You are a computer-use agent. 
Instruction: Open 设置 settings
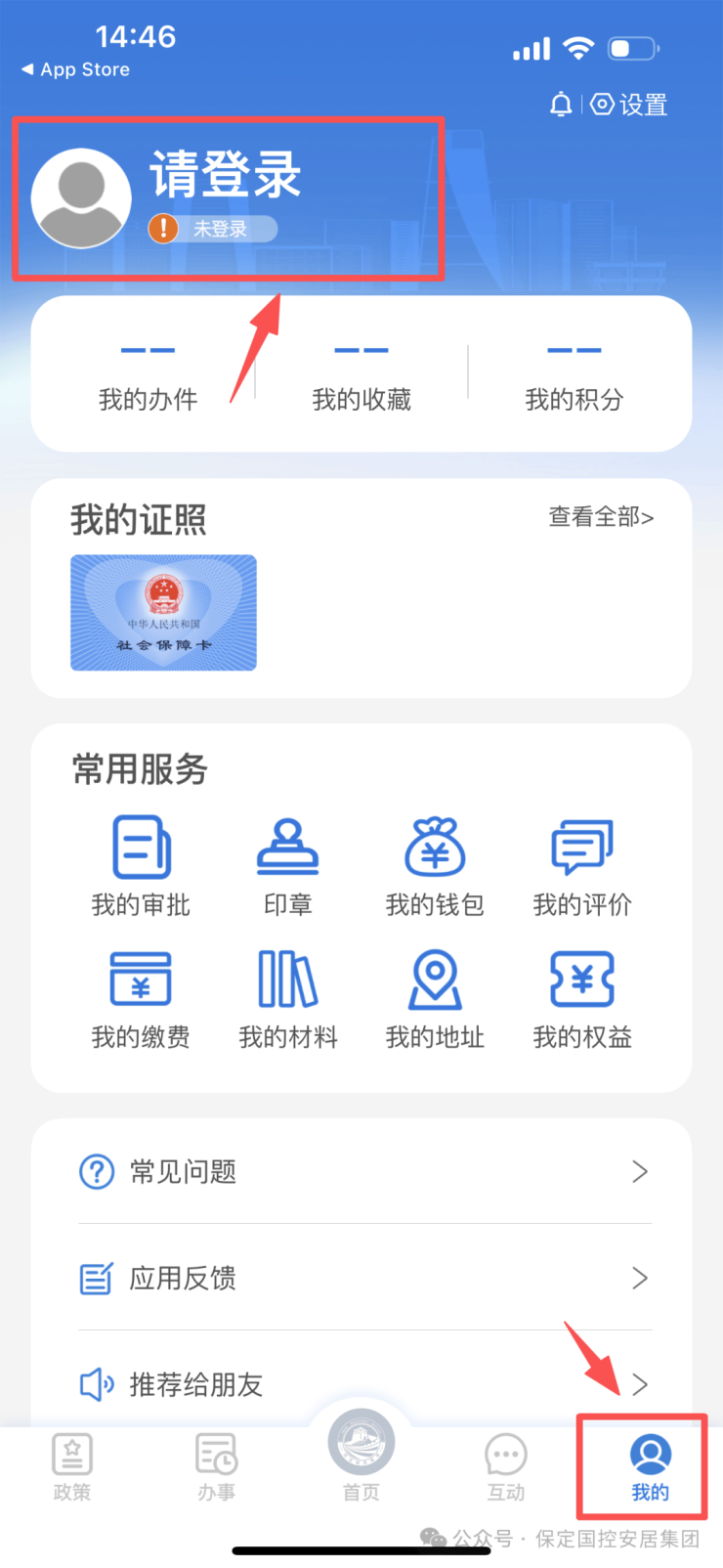(630, 105)
